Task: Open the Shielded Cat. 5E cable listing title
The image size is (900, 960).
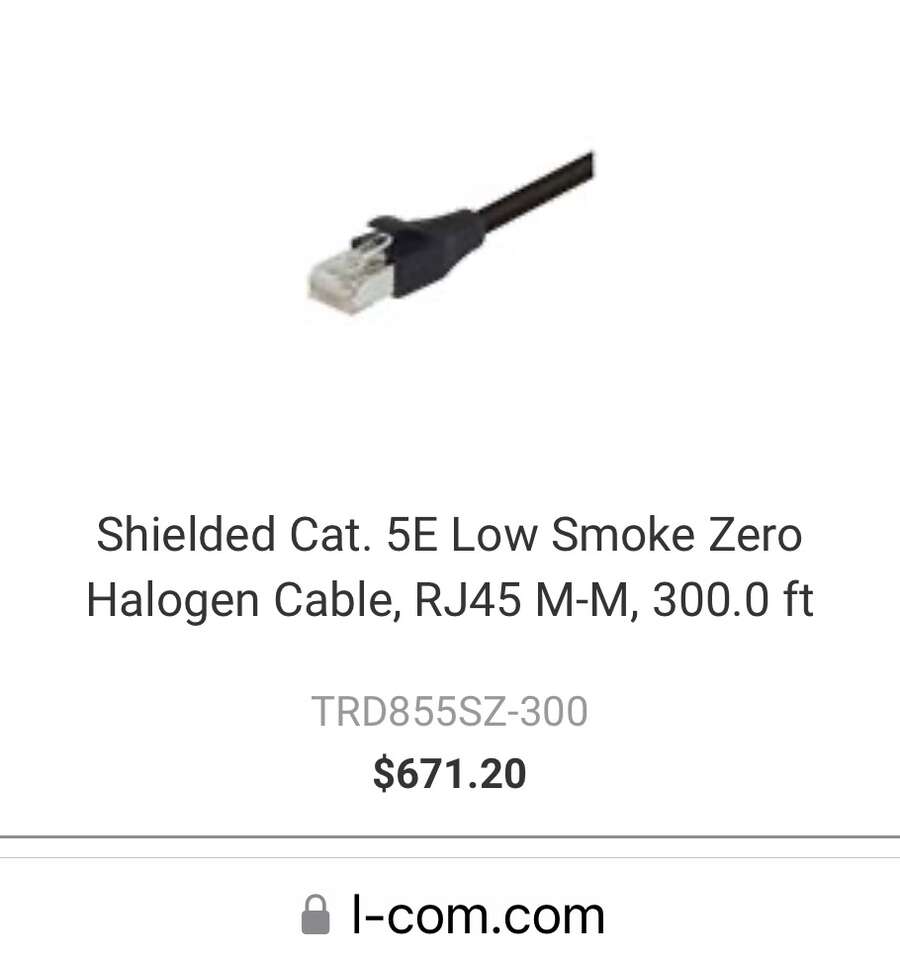Action: (x=449, y=568)
